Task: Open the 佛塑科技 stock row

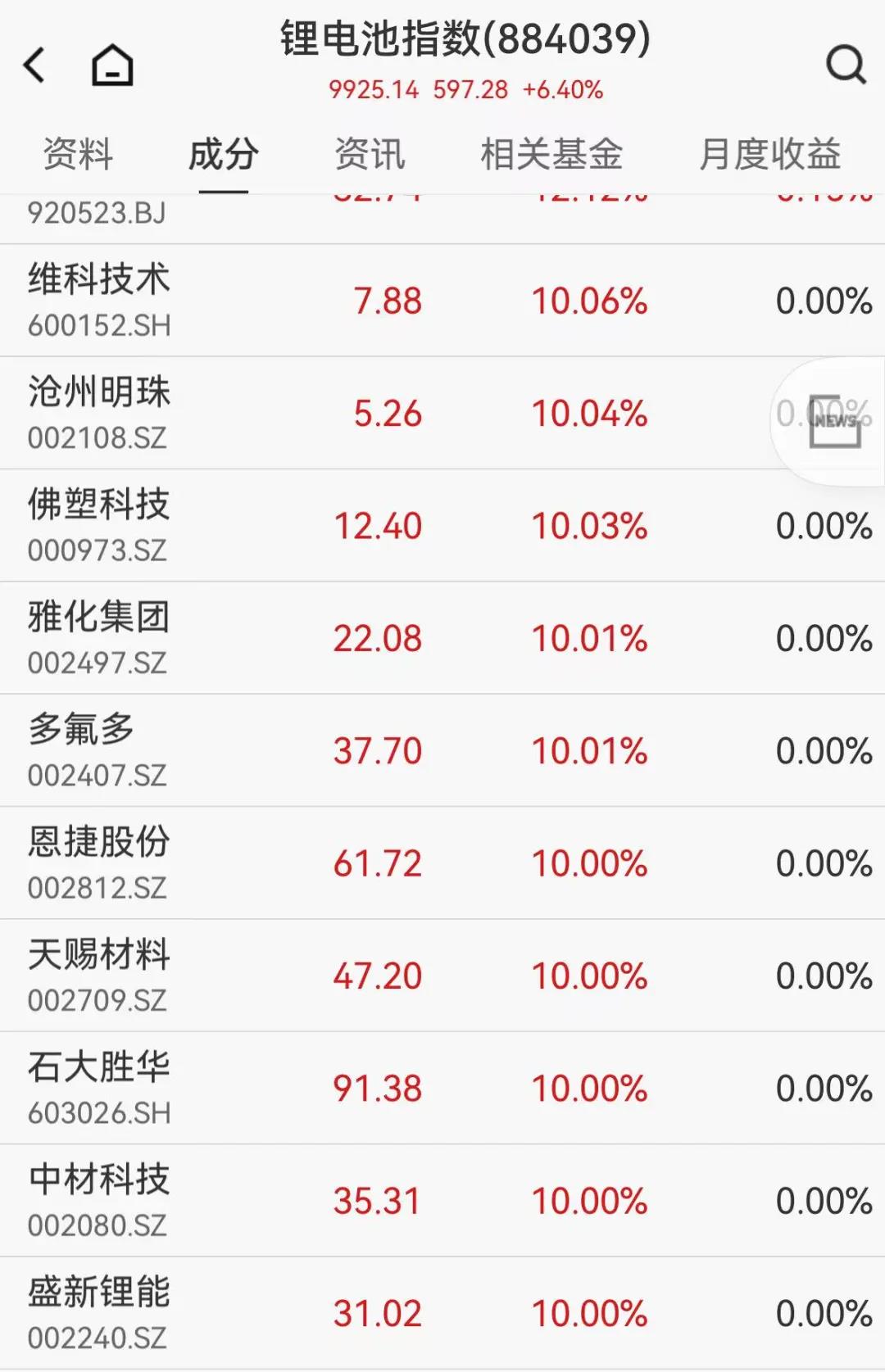Action: 99,525
